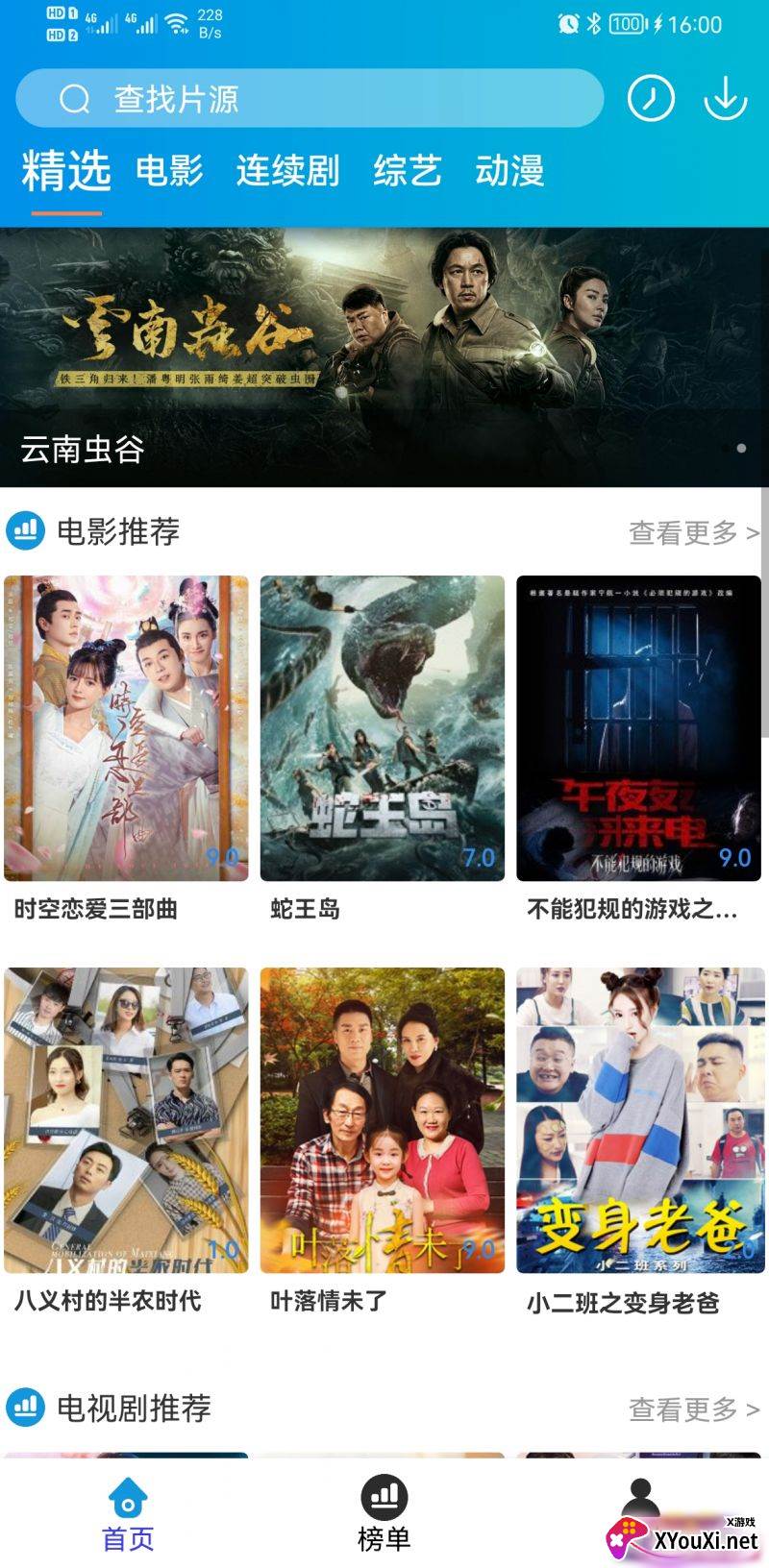
Task: Switch to the 连续剧 tab
Action: (287, 171)
